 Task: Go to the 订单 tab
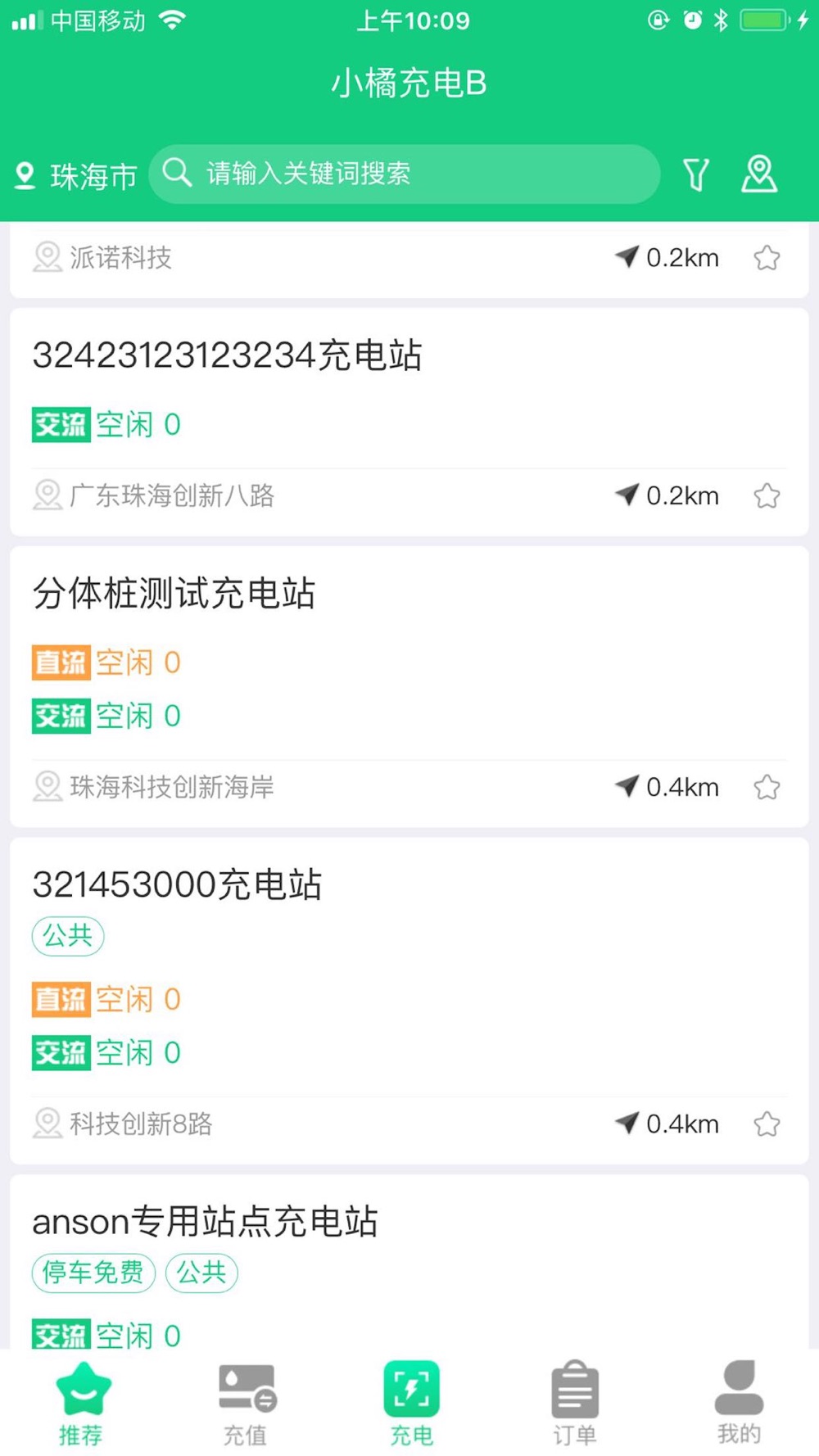click(x=575, y=1402)
